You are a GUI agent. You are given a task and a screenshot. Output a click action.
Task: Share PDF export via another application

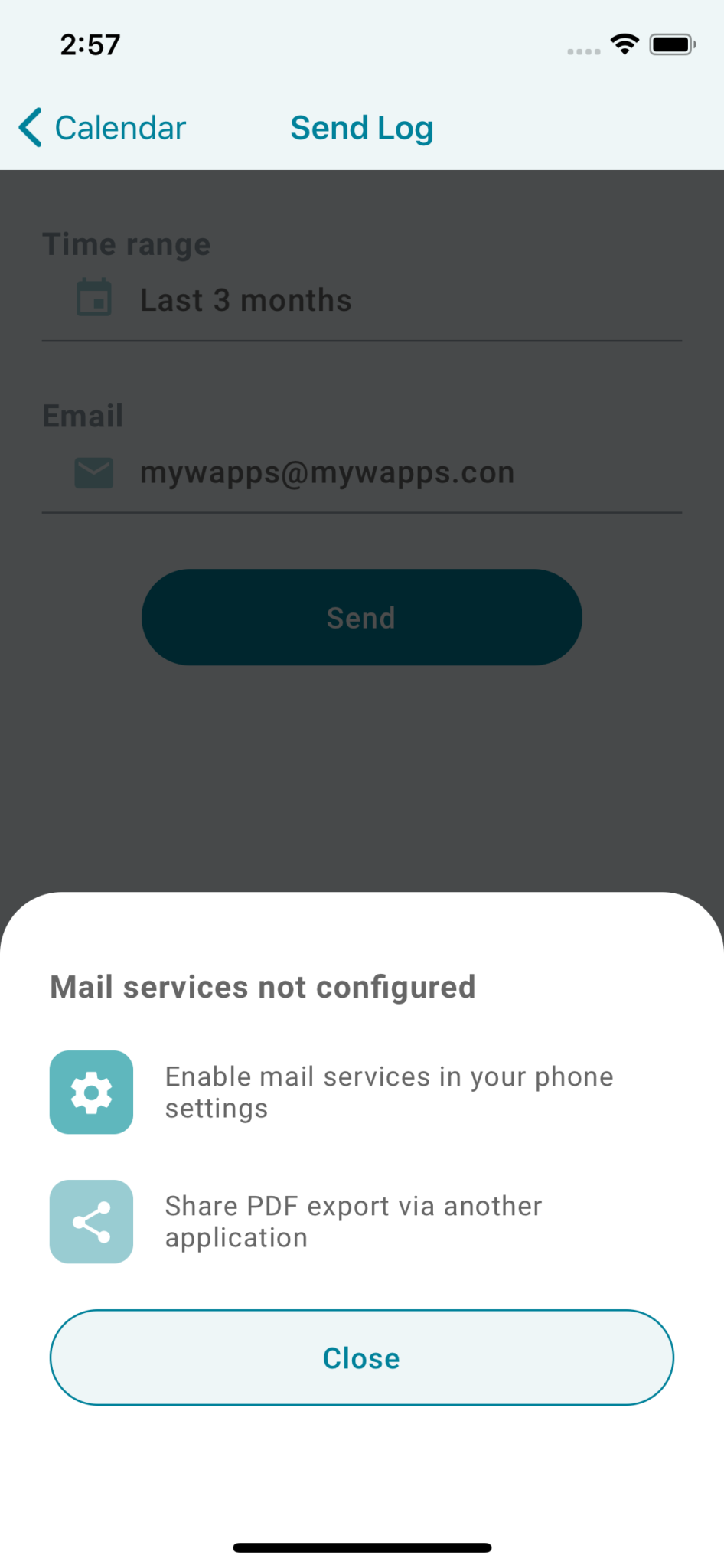361,1221
